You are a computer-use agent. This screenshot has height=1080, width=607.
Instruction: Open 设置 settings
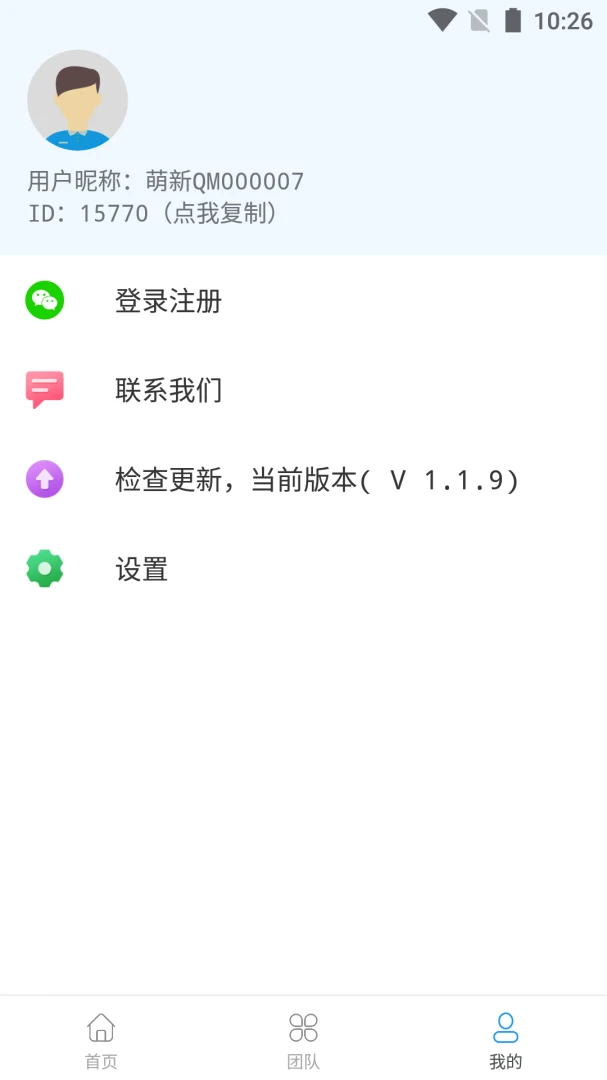pos(303,569)
